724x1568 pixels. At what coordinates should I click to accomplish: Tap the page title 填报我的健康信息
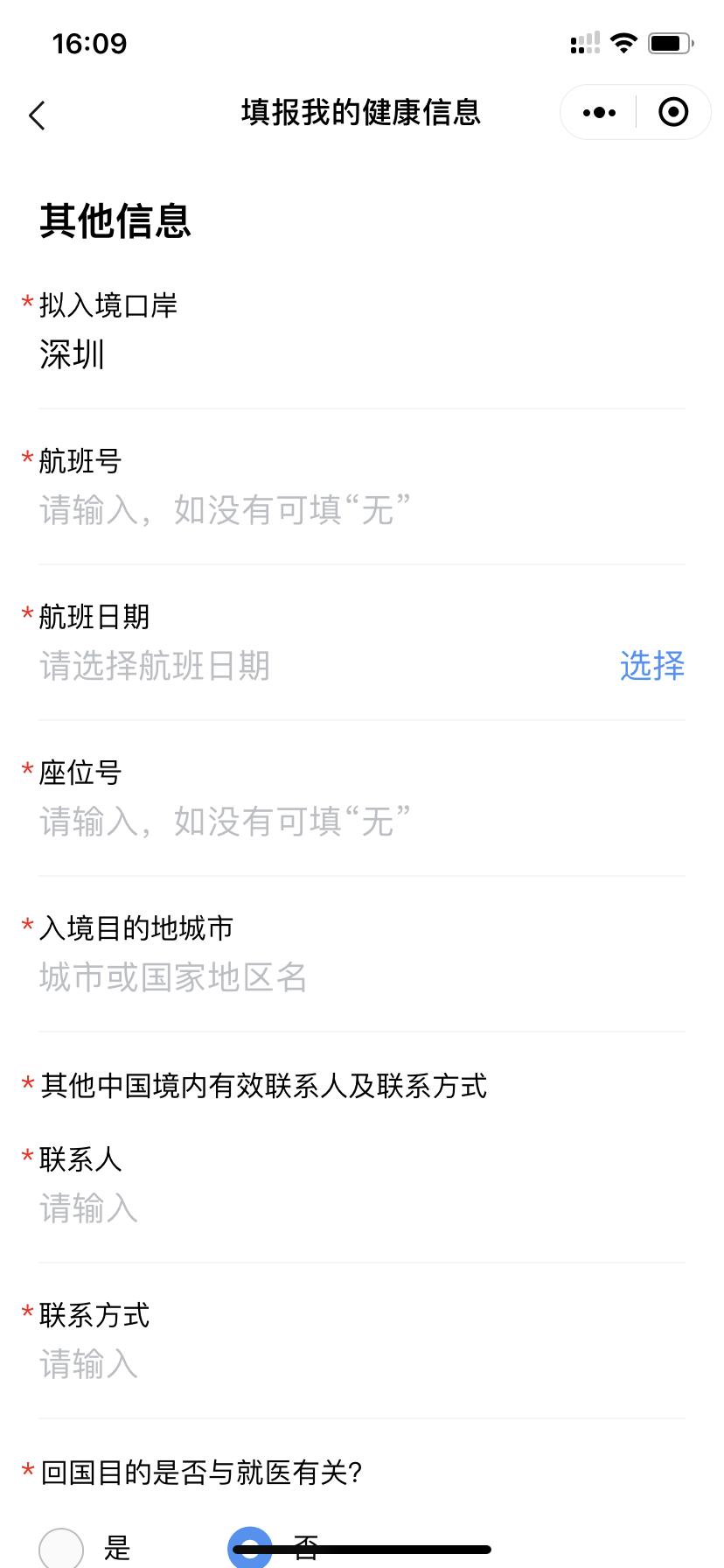point(362,112)
